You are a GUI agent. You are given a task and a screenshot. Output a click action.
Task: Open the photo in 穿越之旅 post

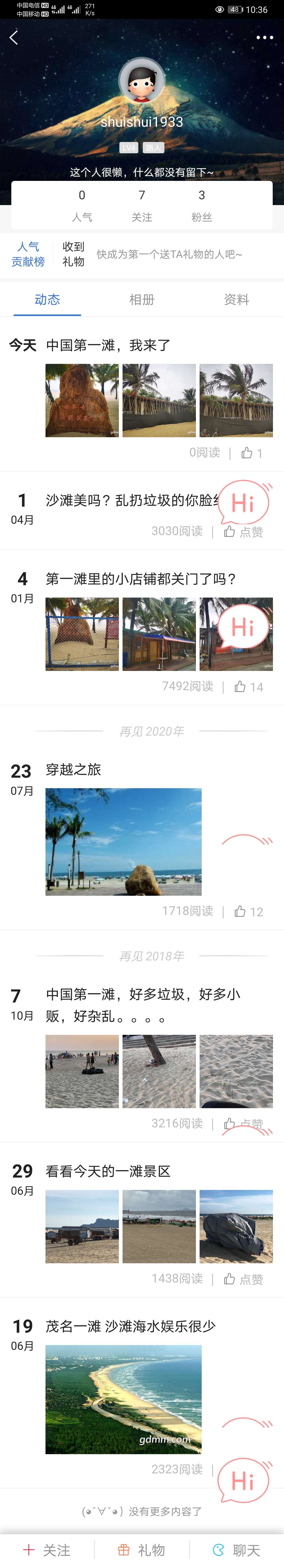[x=123, y=841]
